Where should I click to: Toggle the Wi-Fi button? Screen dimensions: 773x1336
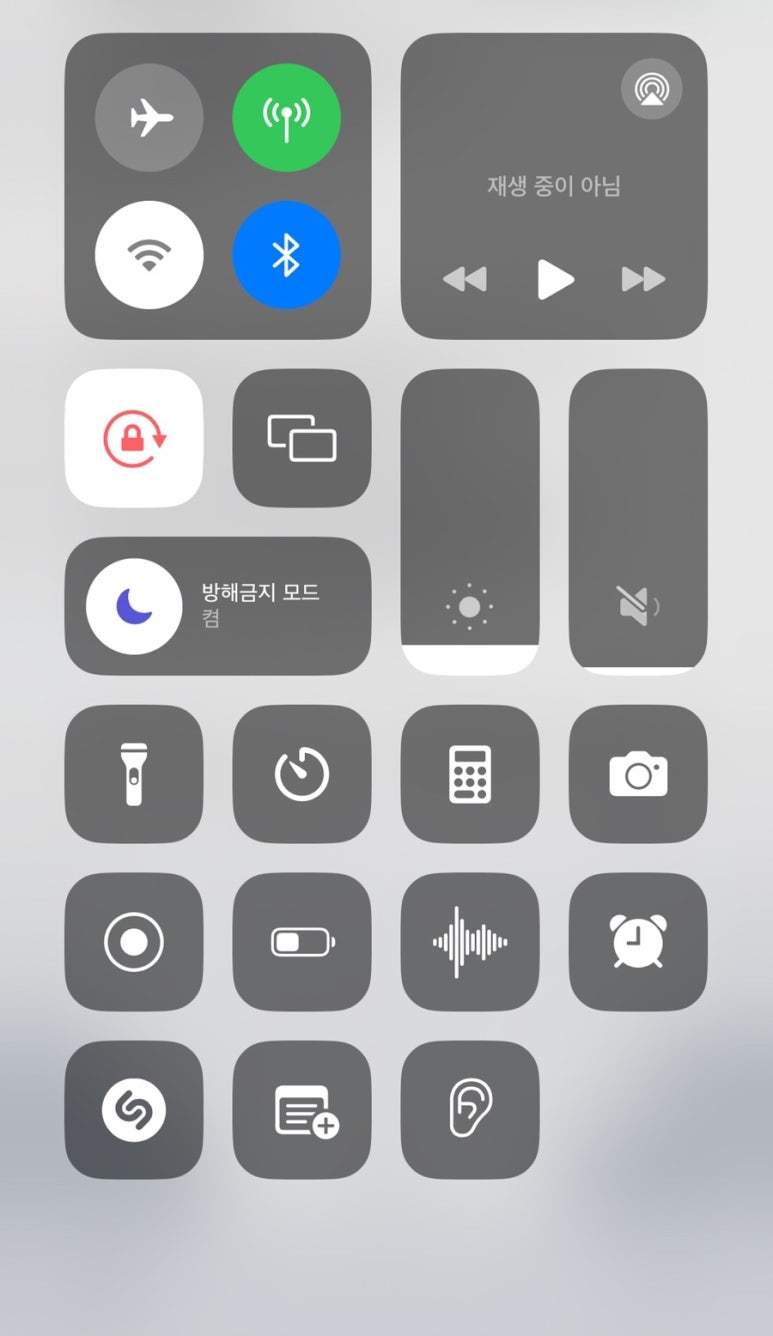point(149,255)
